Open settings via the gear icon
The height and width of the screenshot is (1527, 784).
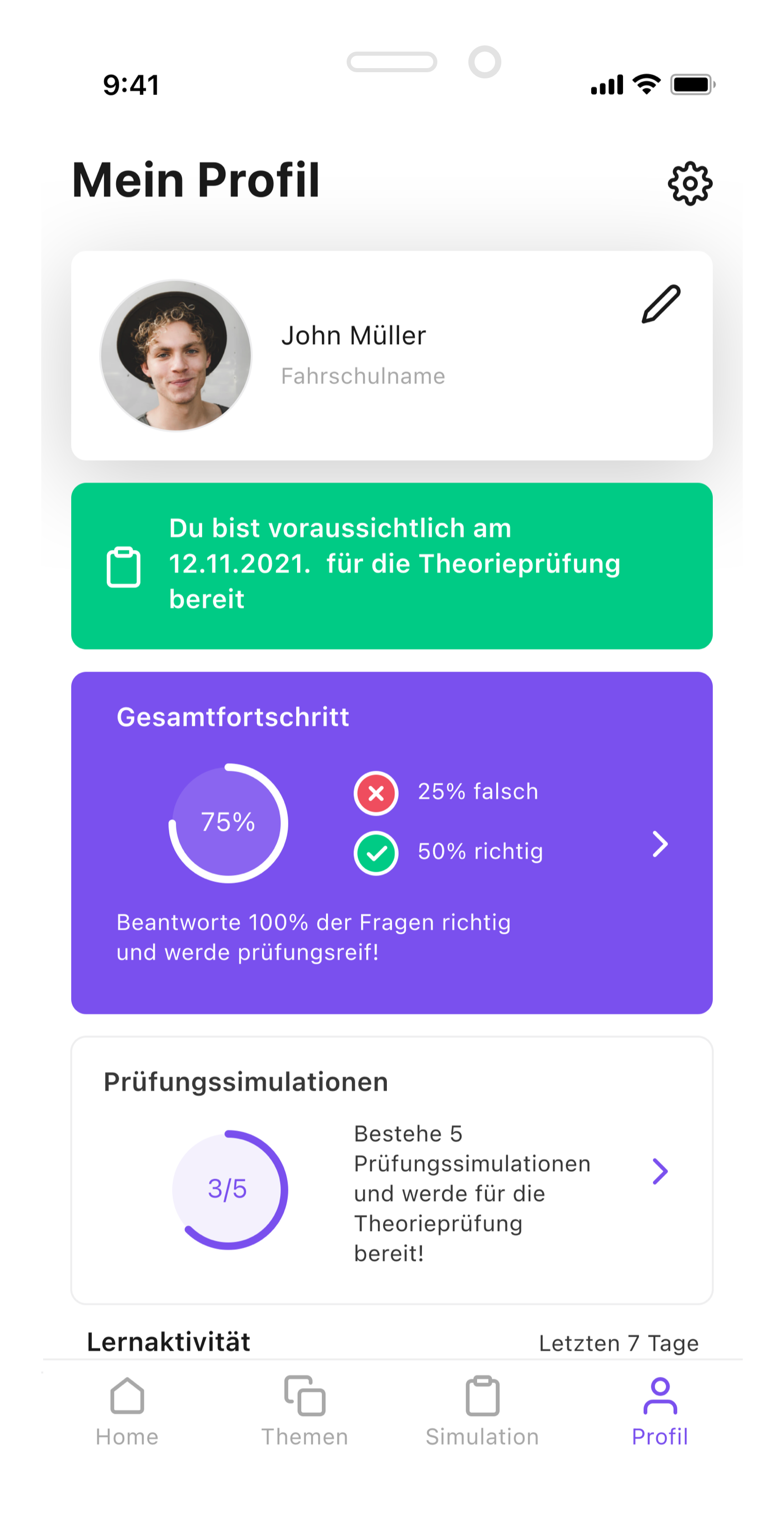click(690, 184)
